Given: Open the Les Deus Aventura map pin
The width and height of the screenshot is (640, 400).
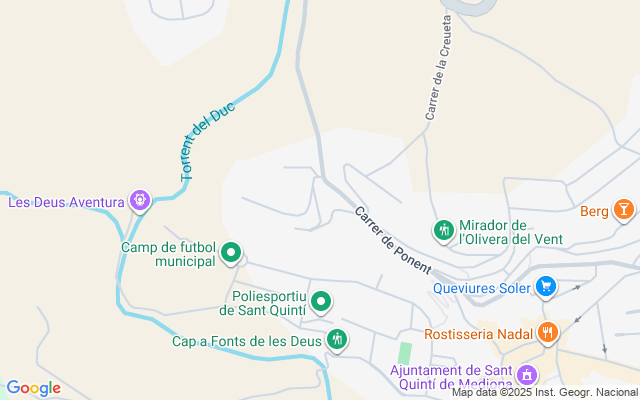Looking at the screenshot, I should pos(140,201).
